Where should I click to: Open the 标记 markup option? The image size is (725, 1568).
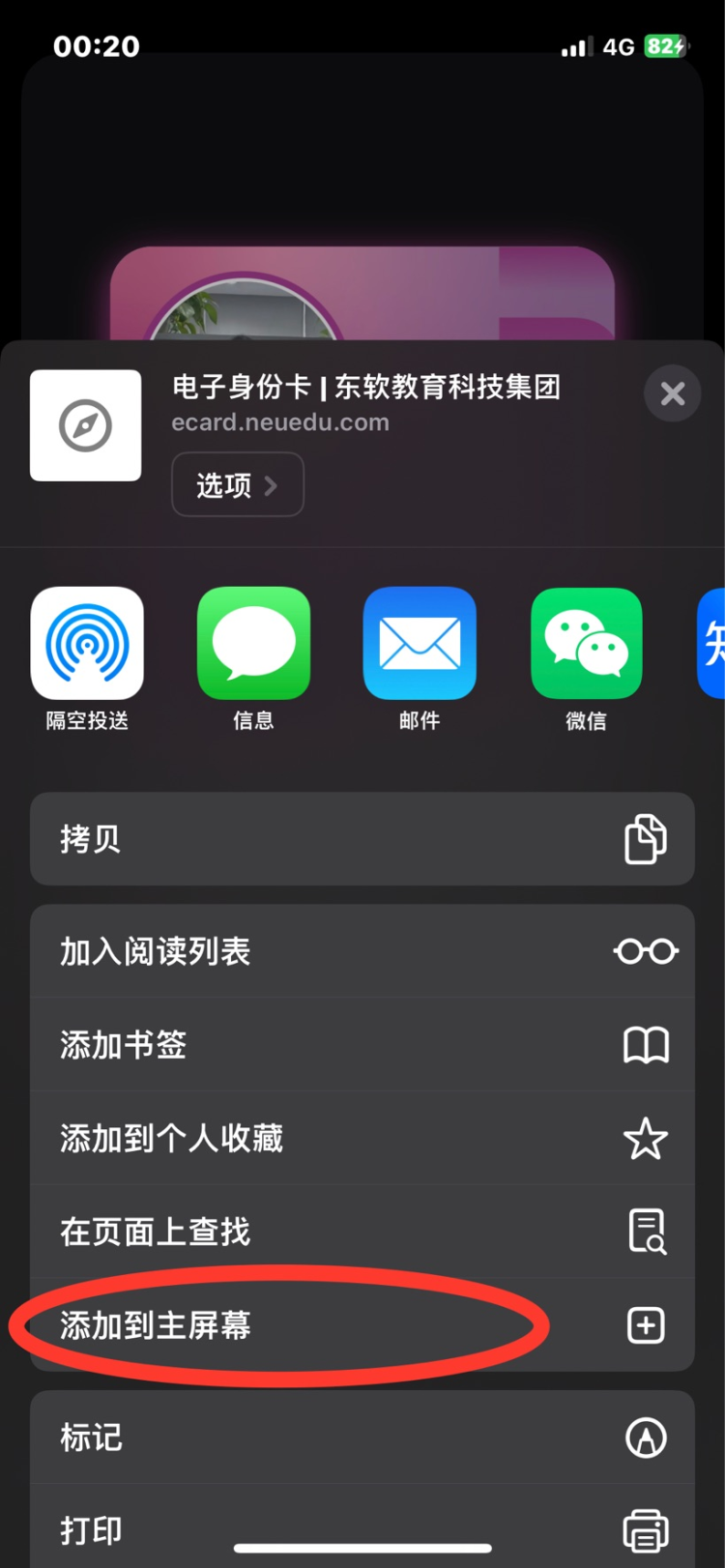point(362,1437)
